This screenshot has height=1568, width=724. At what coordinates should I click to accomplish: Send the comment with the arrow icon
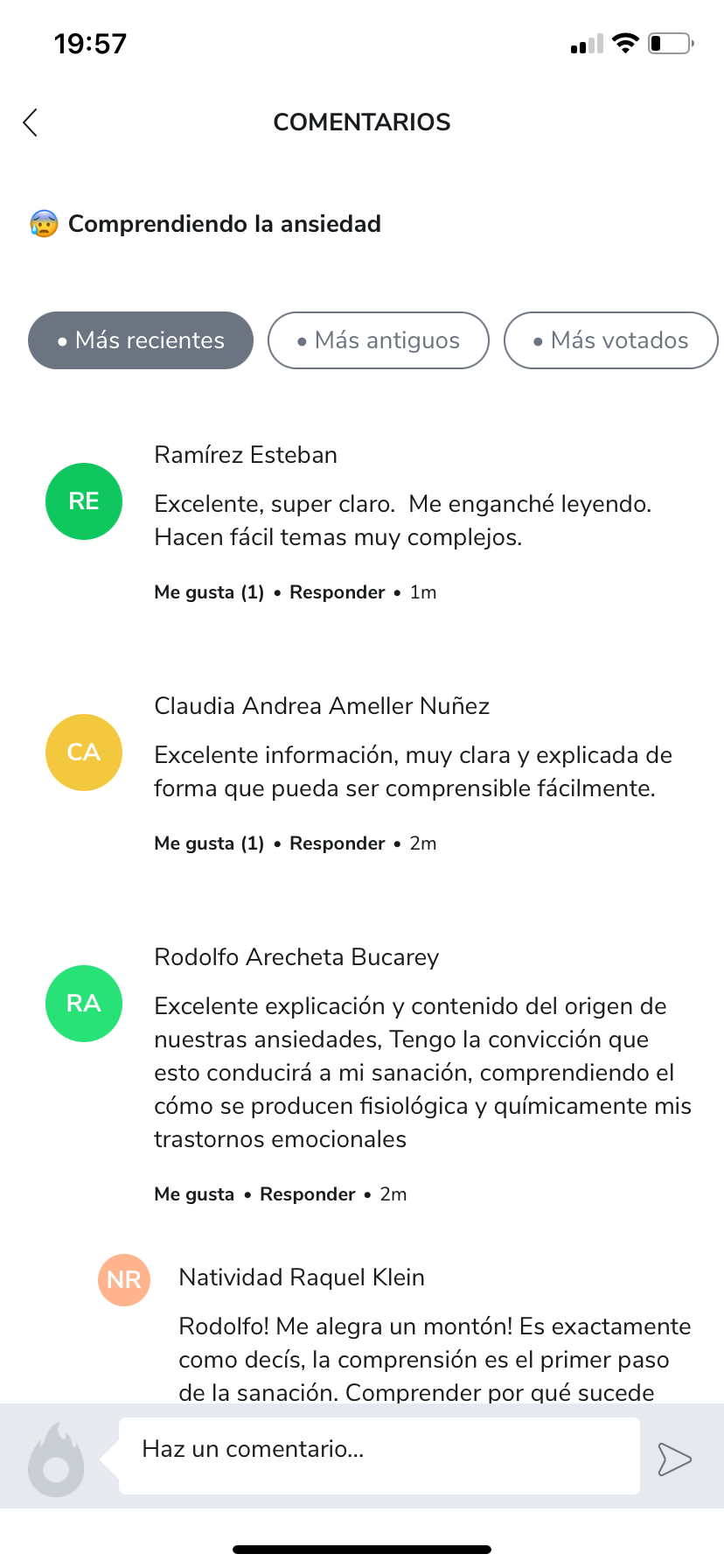[674, 1459]
